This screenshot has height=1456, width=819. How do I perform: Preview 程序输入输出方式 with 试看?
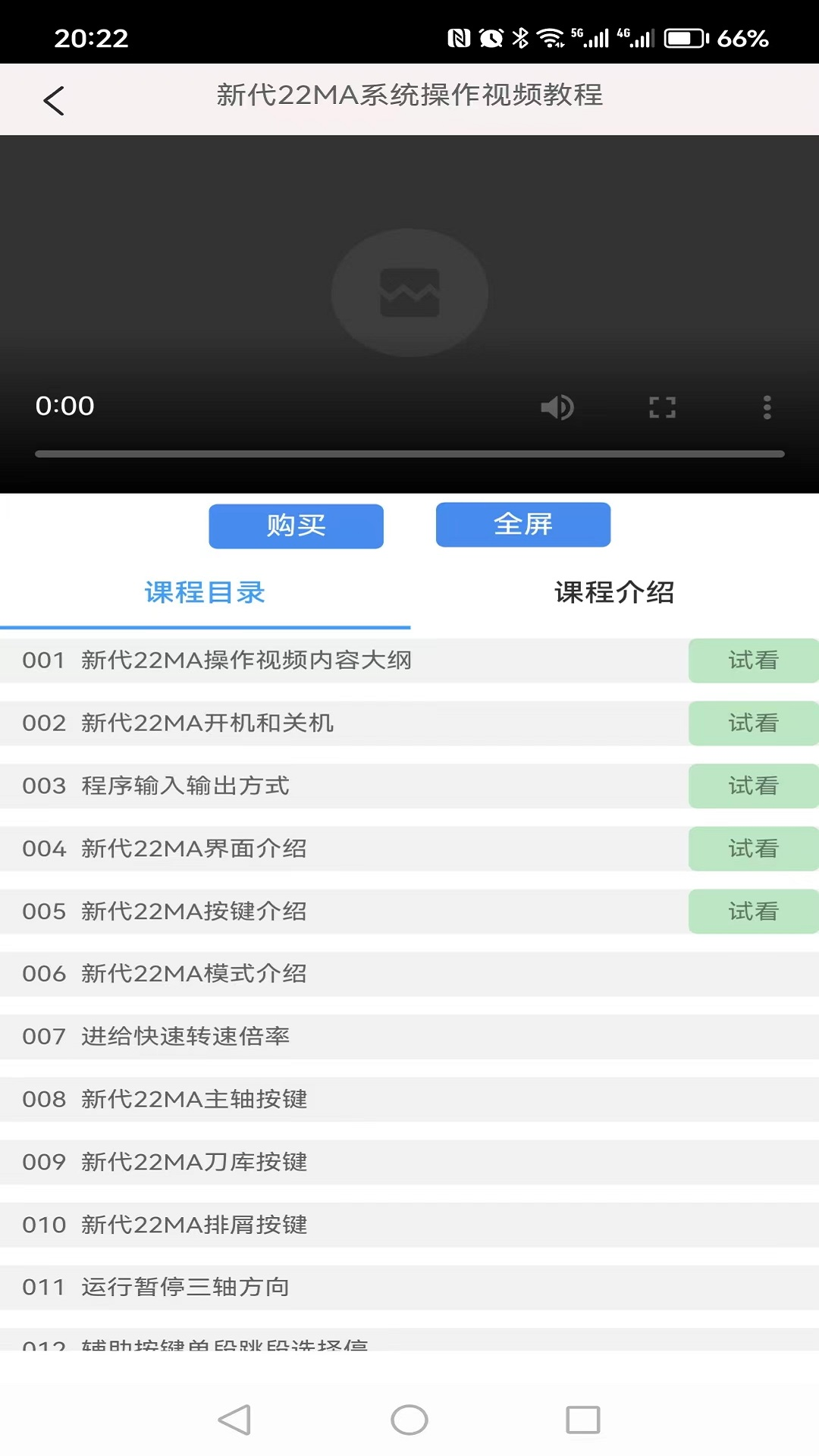pyautogui.click(x=753, y=786)
